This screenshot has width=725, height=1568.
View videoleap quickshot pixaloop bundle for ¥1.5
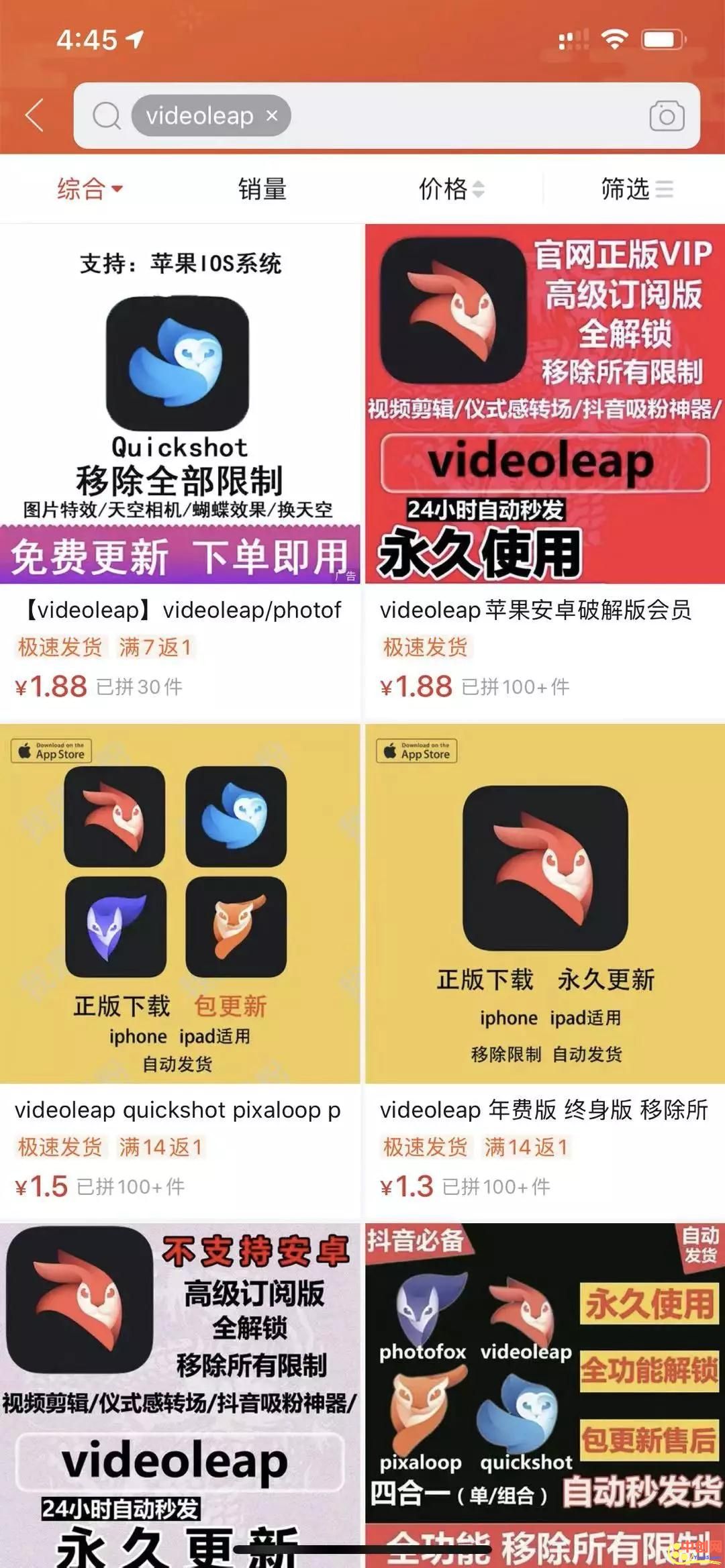(180, 902)
